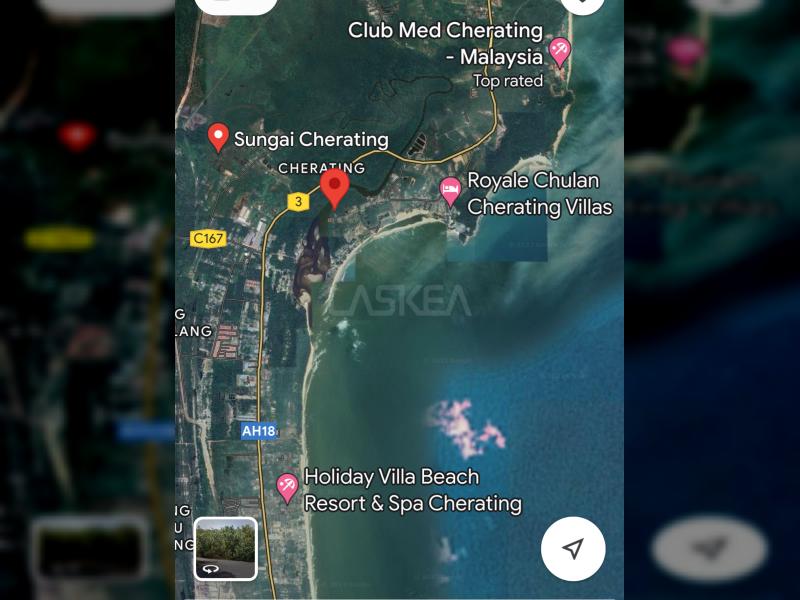
Task: Open Club Med Cherating marker
Action: point(560,53)
